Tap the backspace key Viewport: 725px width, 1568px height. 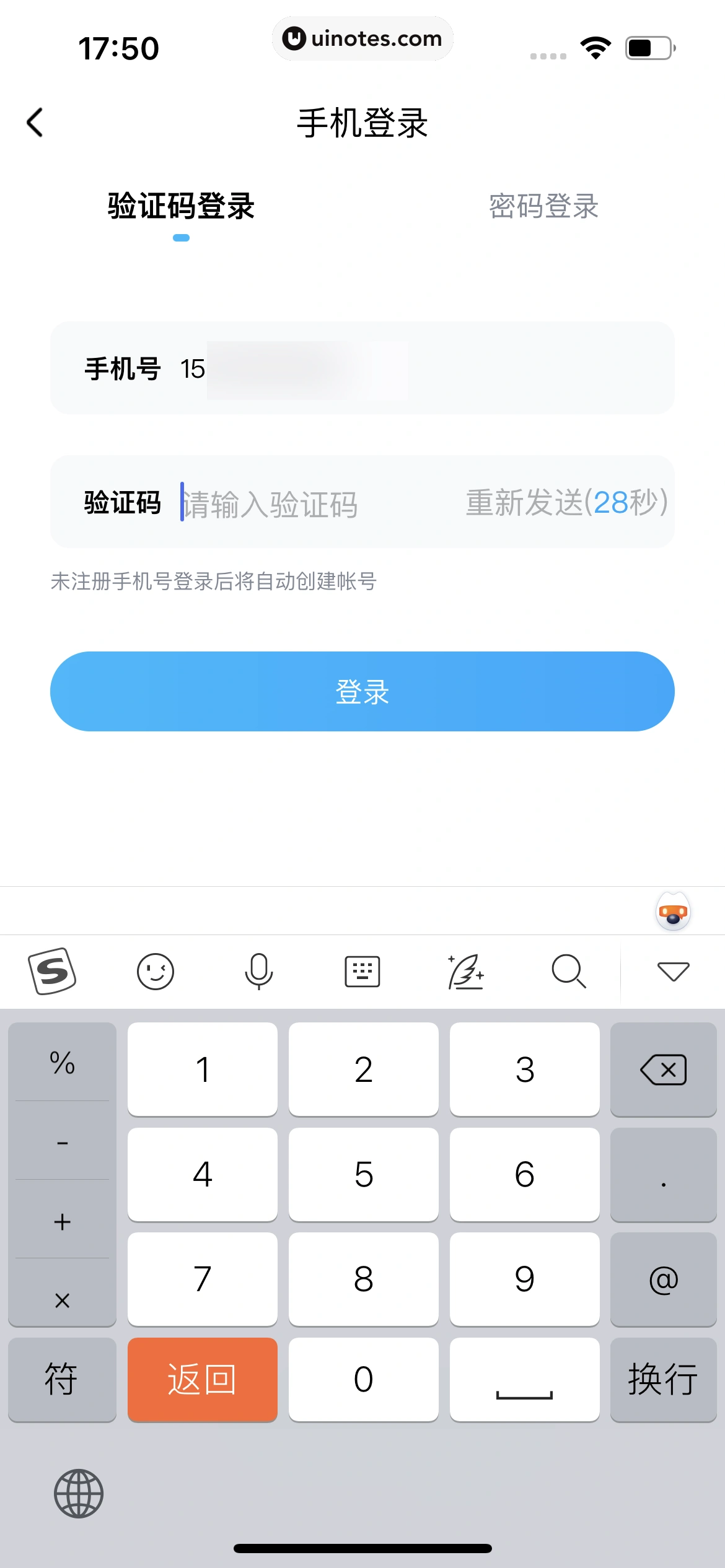click(x=663, y=1069)
